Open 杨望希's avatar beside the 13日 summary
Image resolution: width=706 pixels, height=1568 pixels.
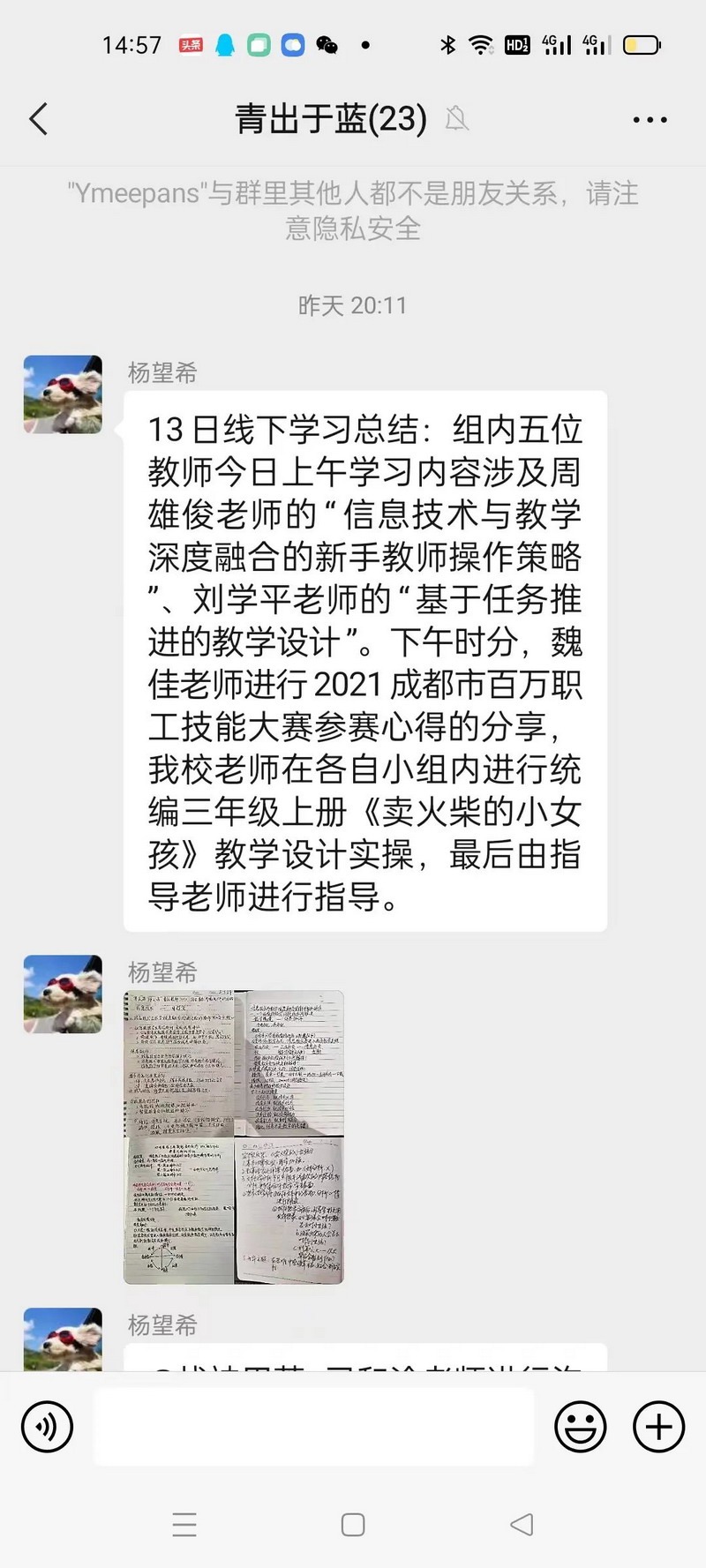click(63, 394)
